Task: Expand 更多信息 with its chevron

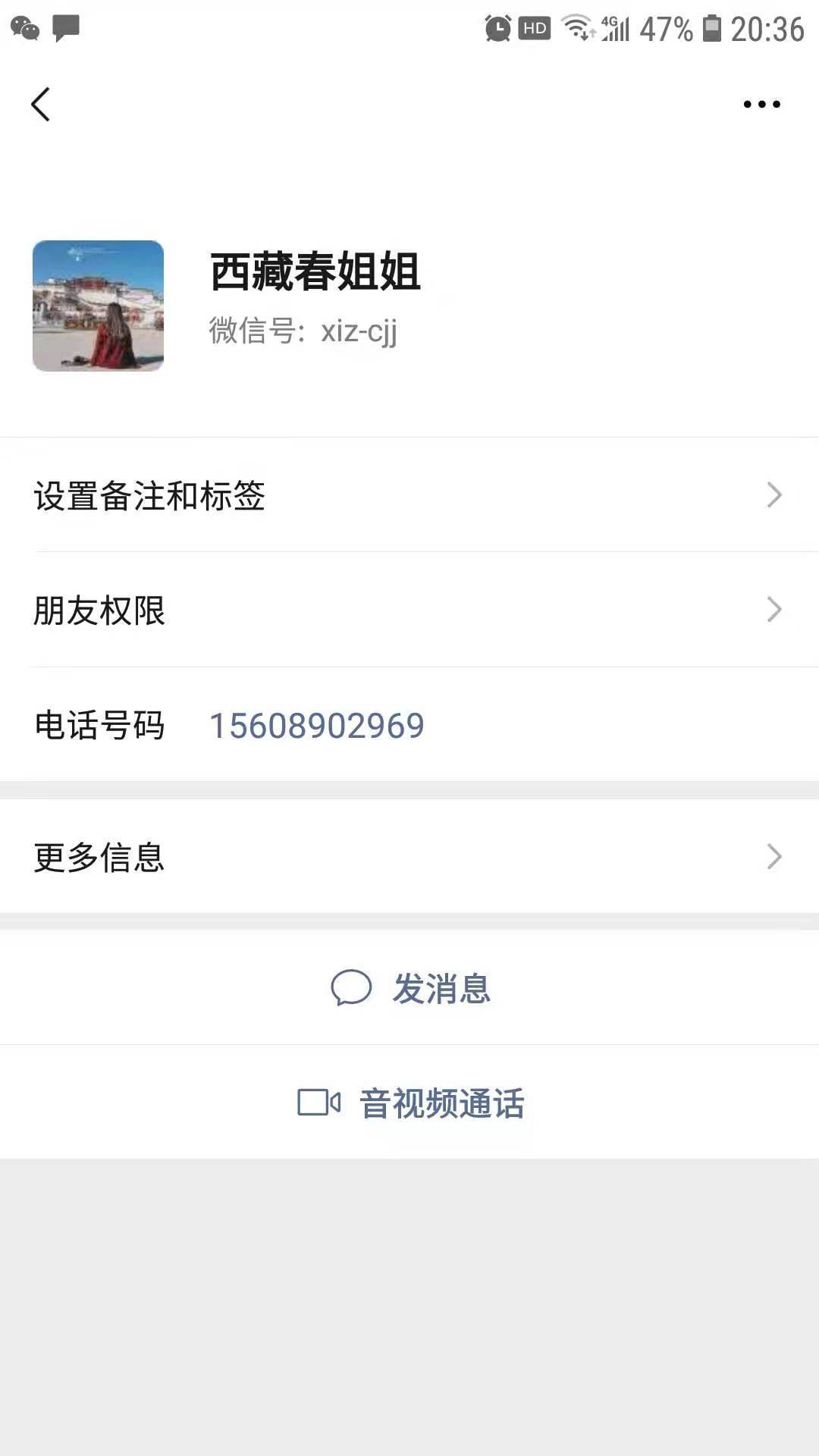Action: pyautogui.click(x=774, y=857)
